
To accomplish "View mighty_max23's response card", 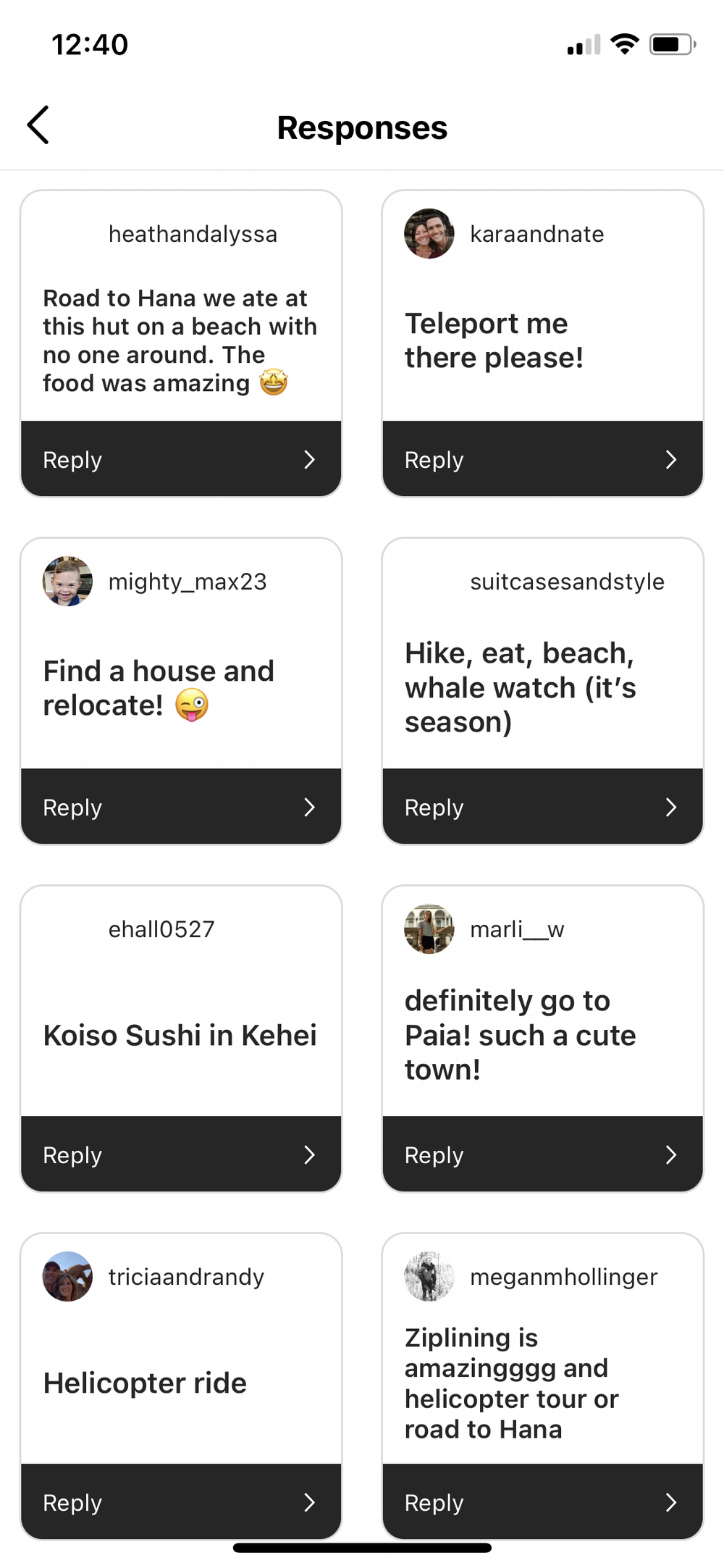I will pos(181,653).
